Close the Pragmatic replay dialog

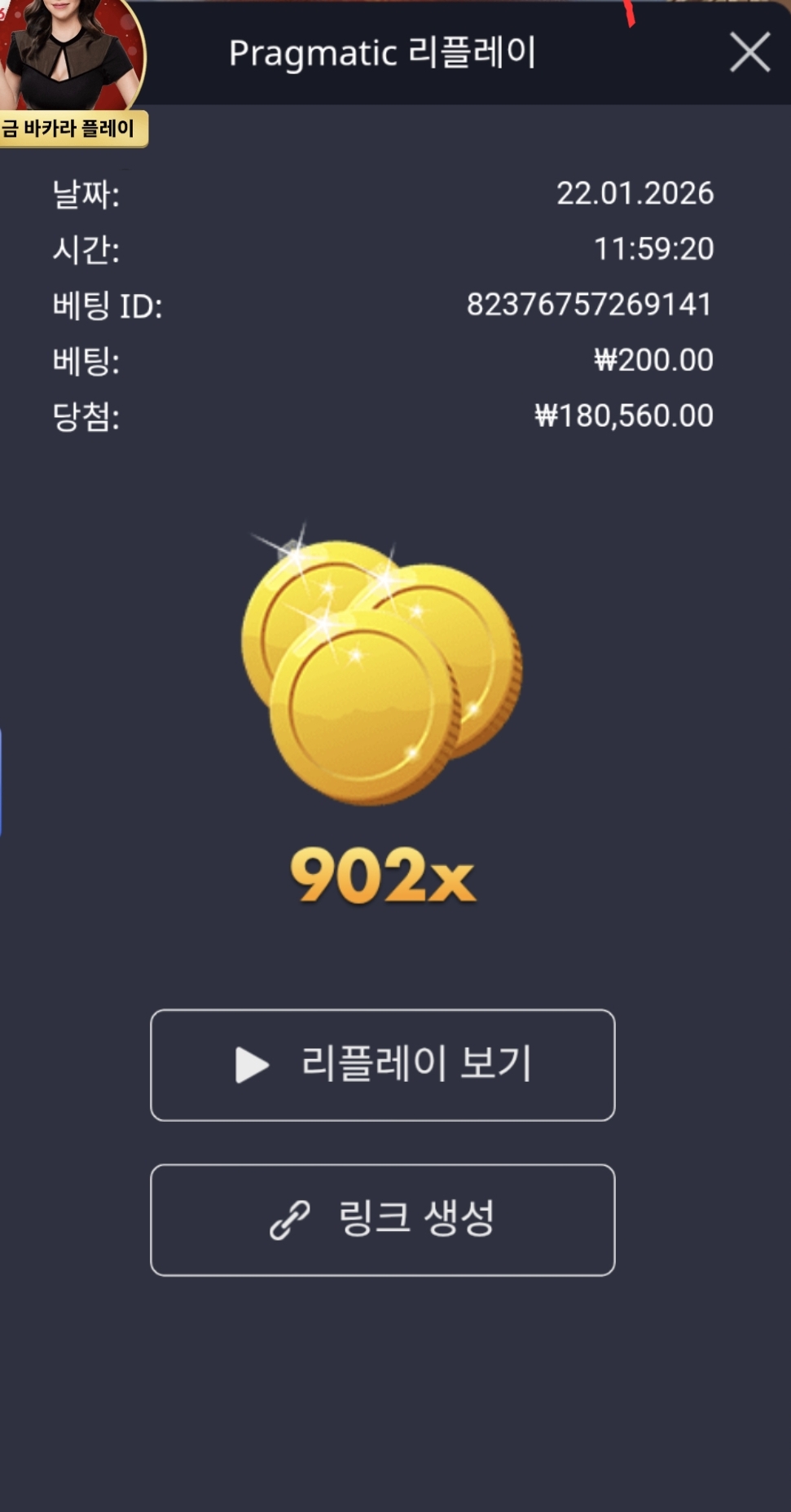(x=749, y=53)
